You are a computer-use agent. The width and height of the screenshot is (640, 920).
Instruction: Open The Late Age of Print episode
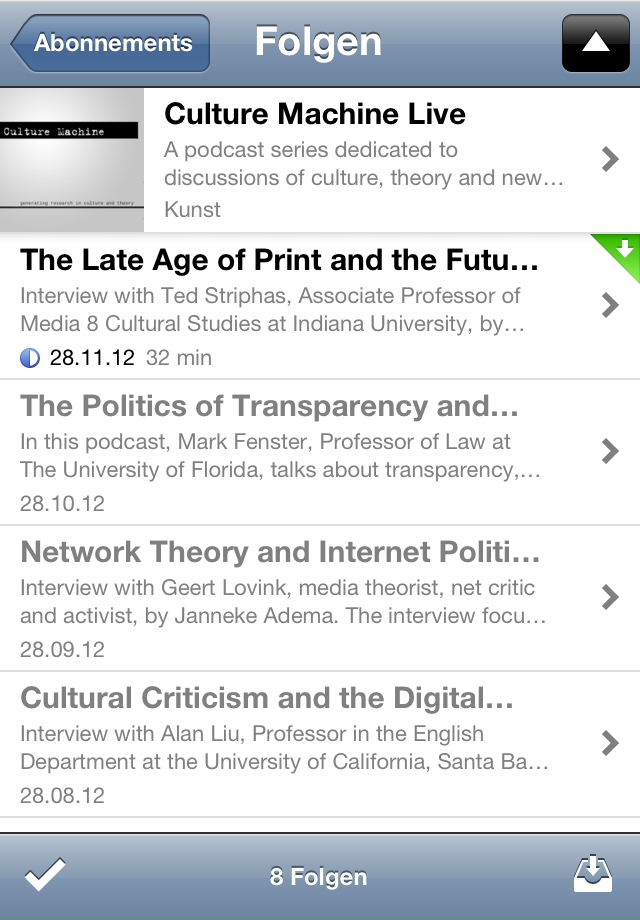[300, 306]
